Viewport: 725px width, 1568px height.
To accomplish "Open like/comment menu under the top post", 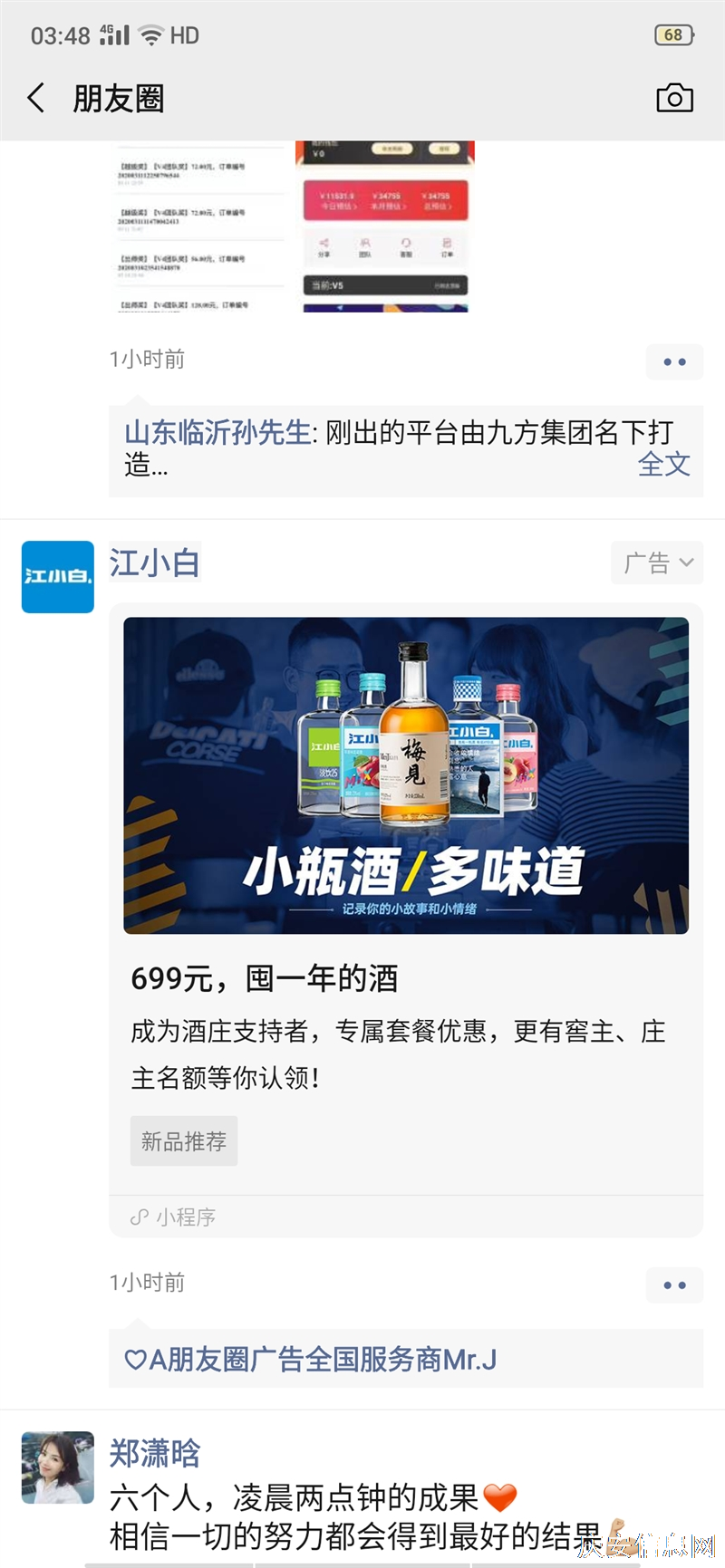I will click(674, 361).
